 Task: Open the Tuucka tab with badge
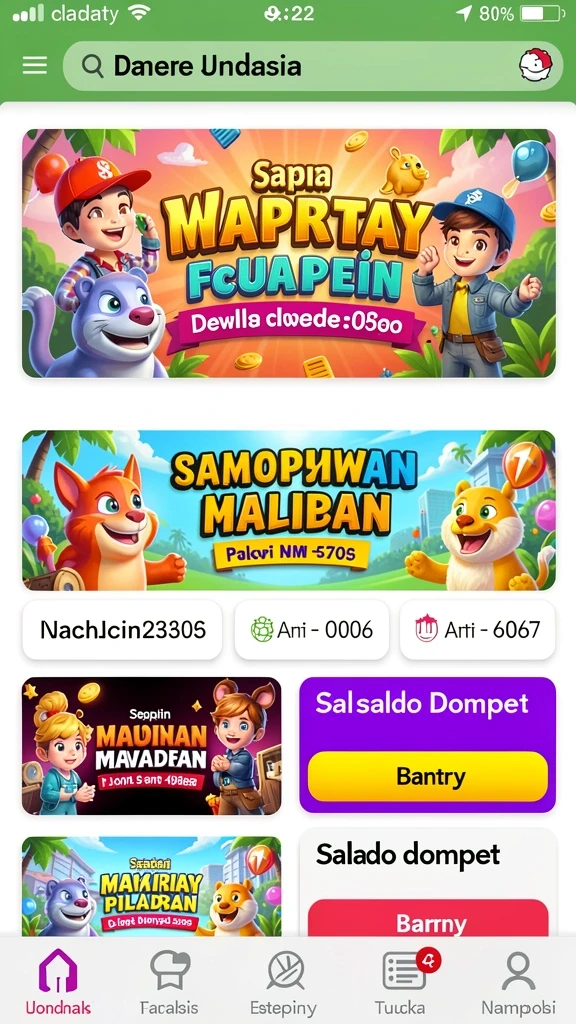pyautogui.click(x=401, y=982)
